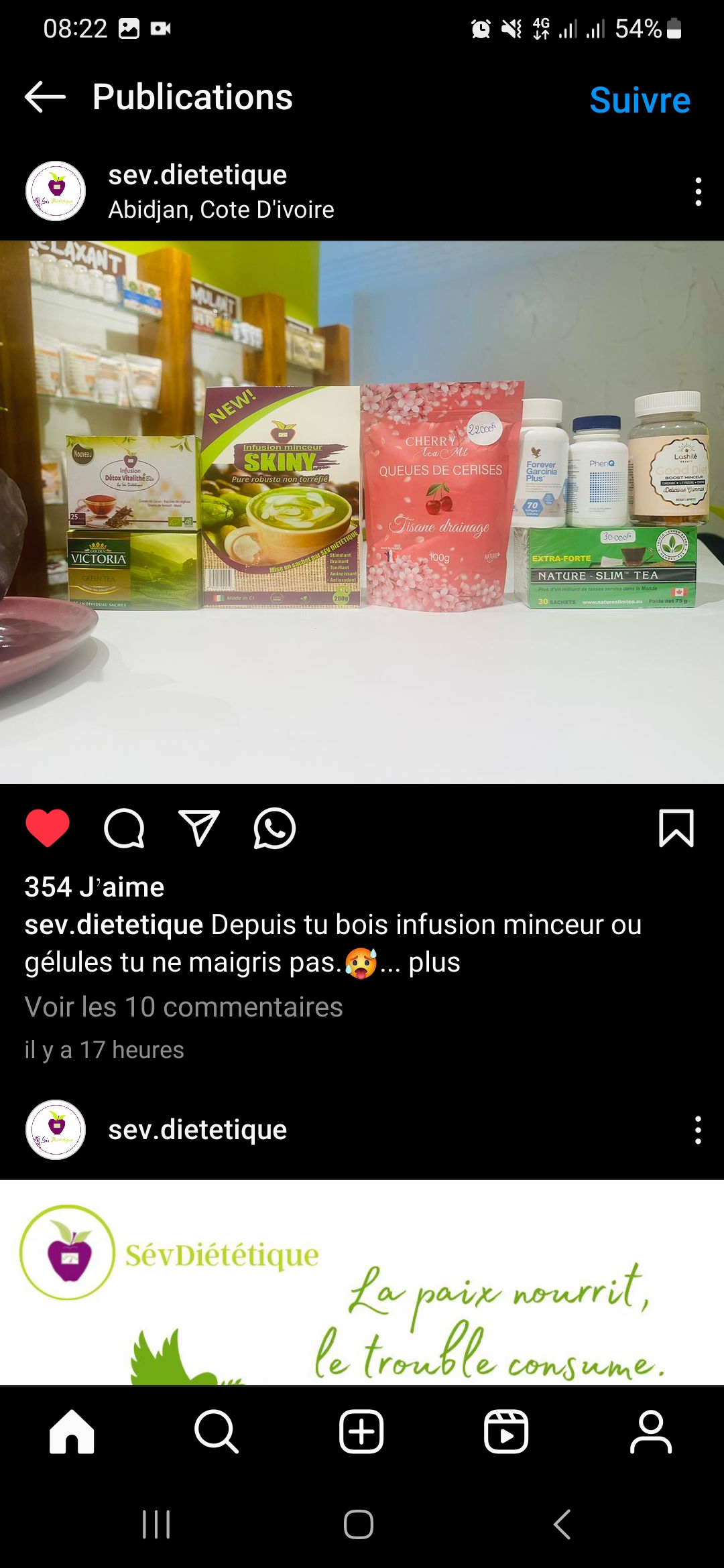Share the post via paper plane icon
The height and width of the screenshot is (1568, 724).
pos(199,828)
